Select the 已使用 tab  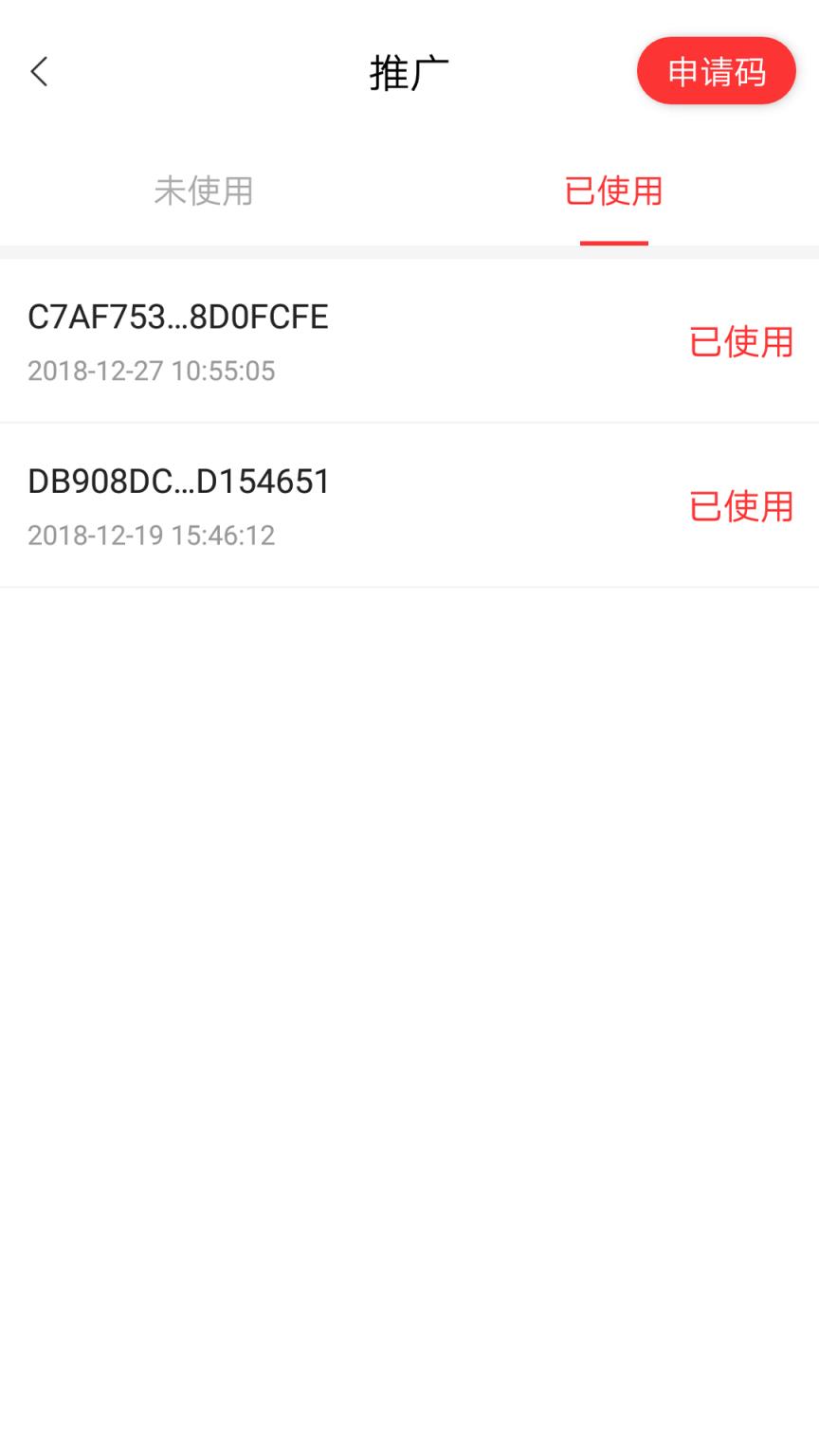coord(613,191)
